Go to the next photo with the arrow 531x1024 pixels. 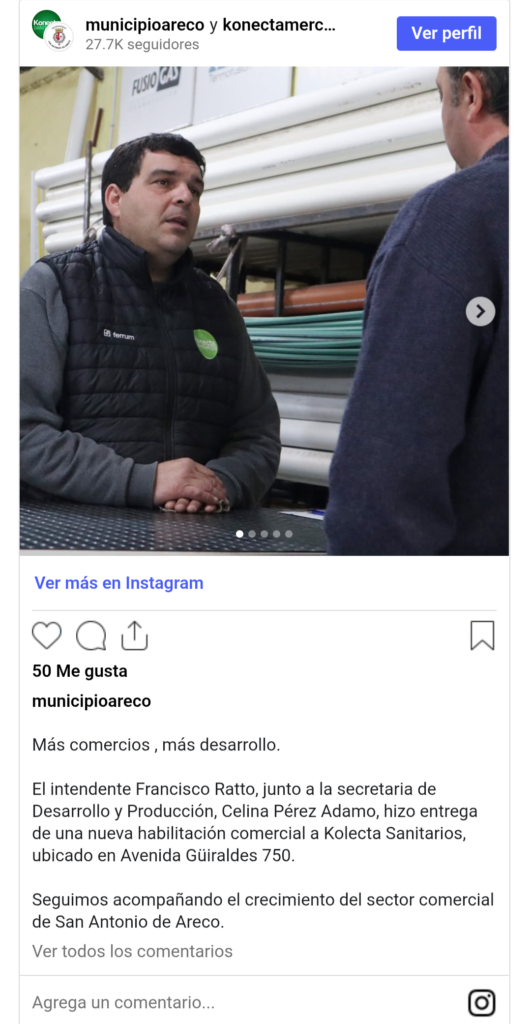tap(480, 311)
